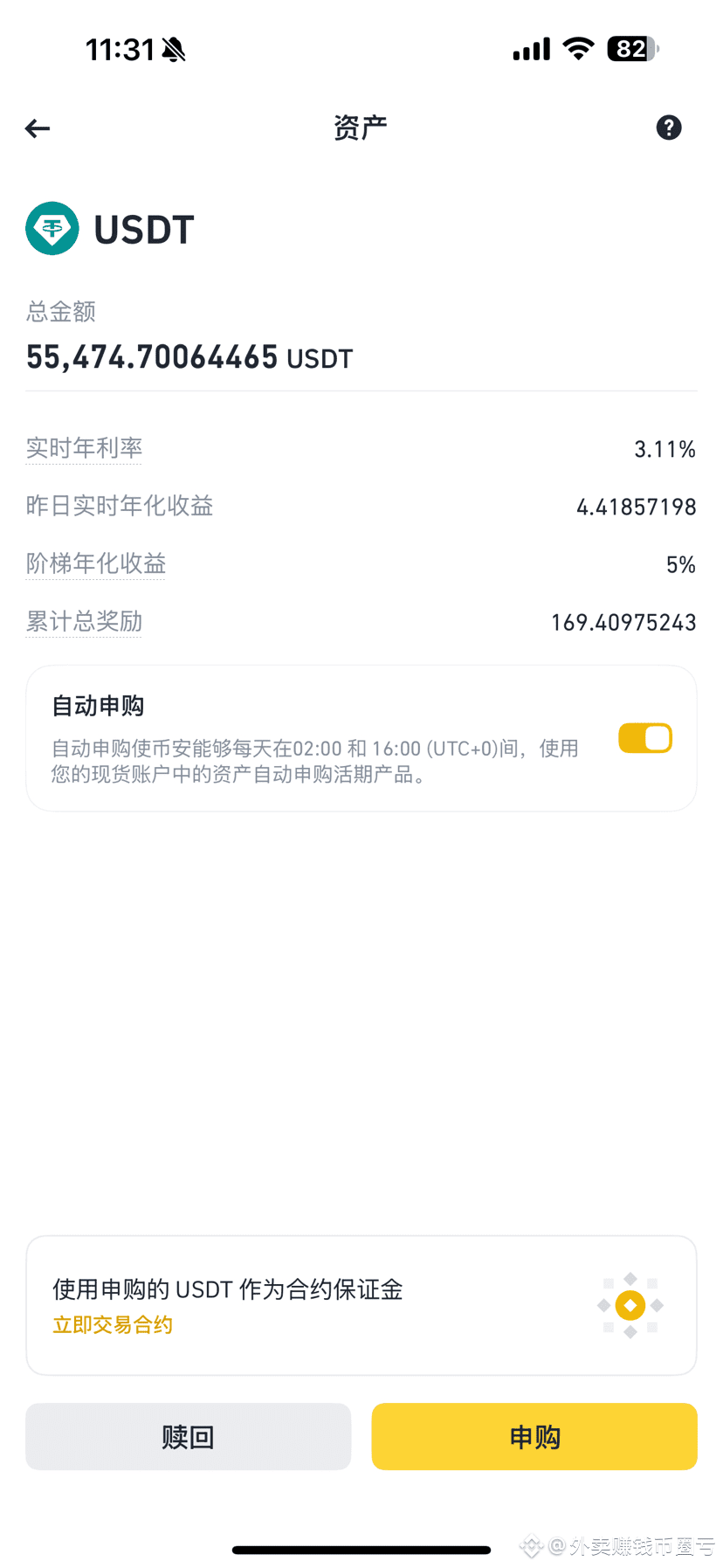This screenshot has width=723, height=1568.
Task: Go back using the top-left arrow
Action: click(38, 129)
